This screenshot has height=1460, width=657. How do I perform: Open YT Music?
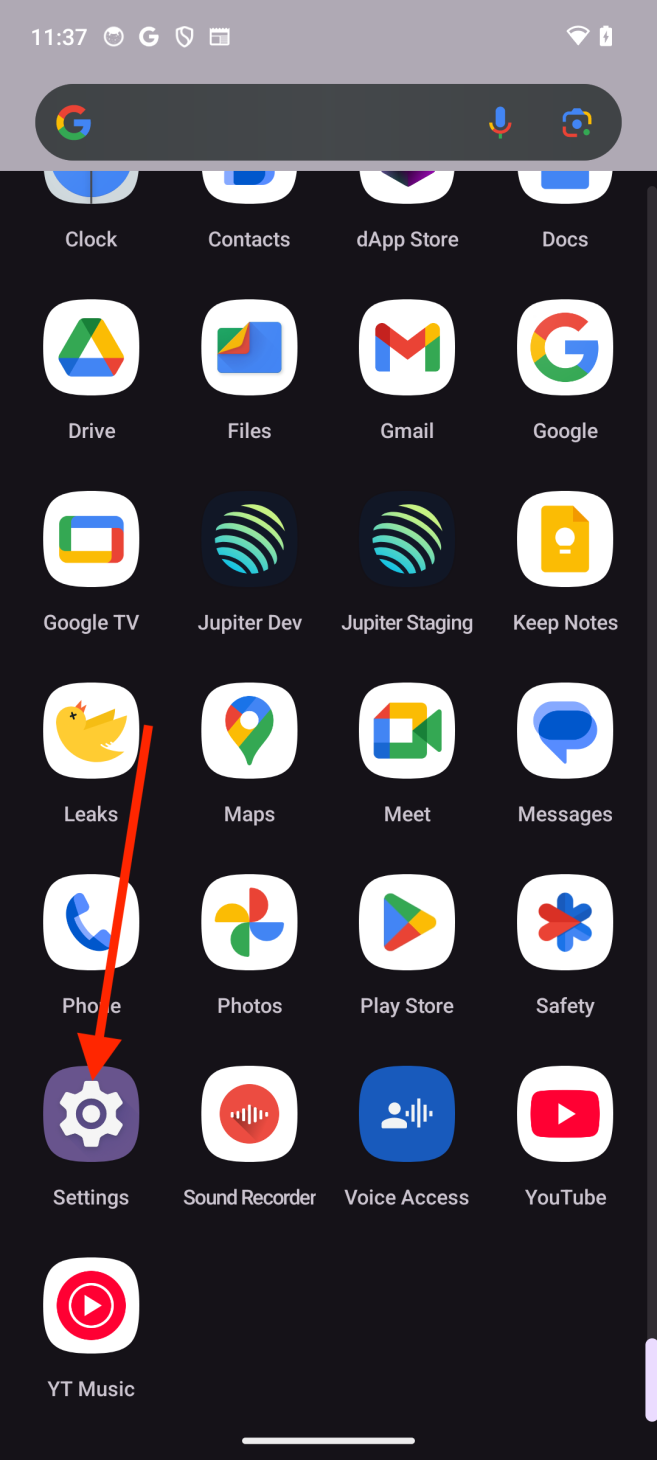[91, 1305]
